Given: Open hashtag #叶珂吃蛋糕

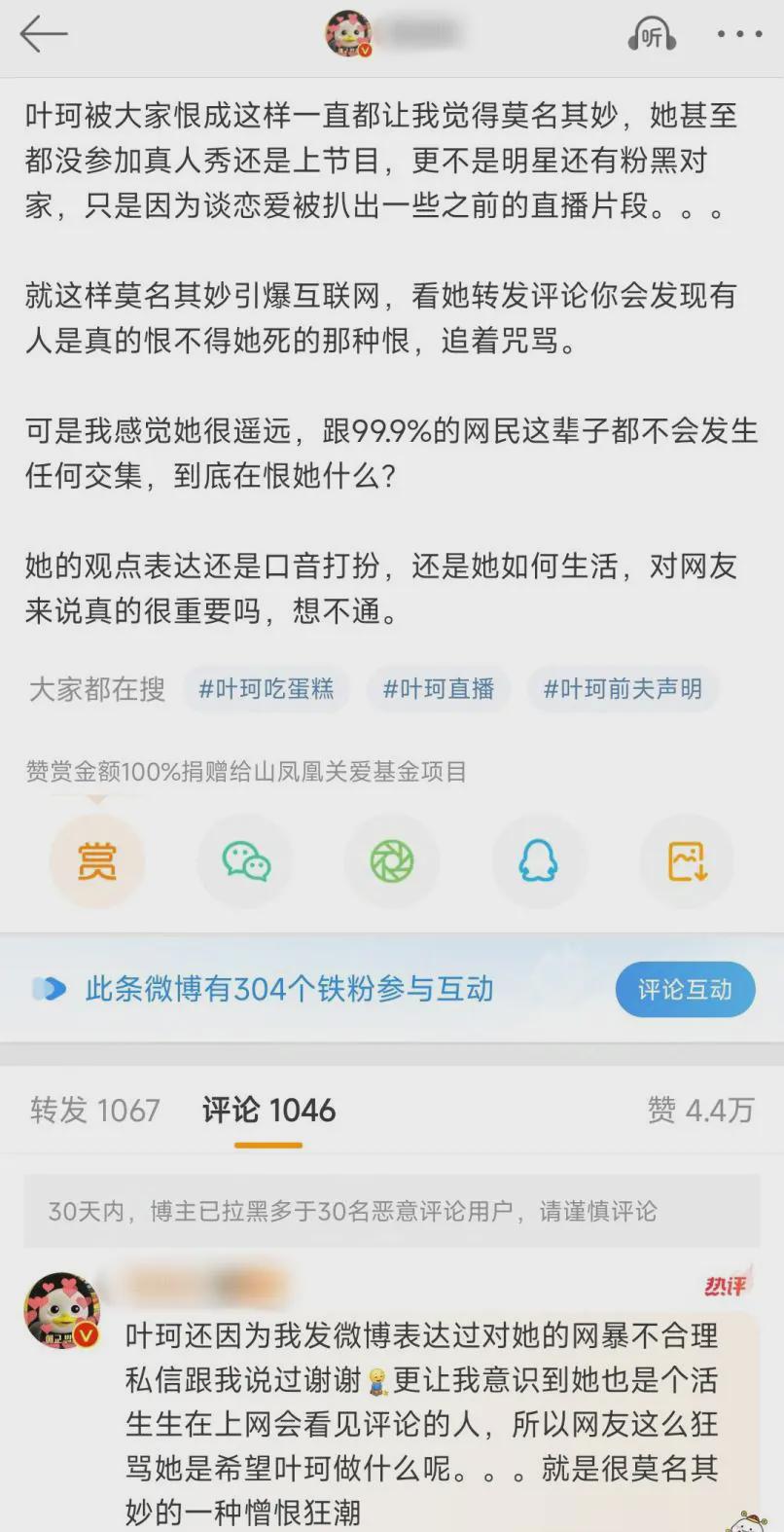Looking at the screenshot, I should tap(266, 689).
